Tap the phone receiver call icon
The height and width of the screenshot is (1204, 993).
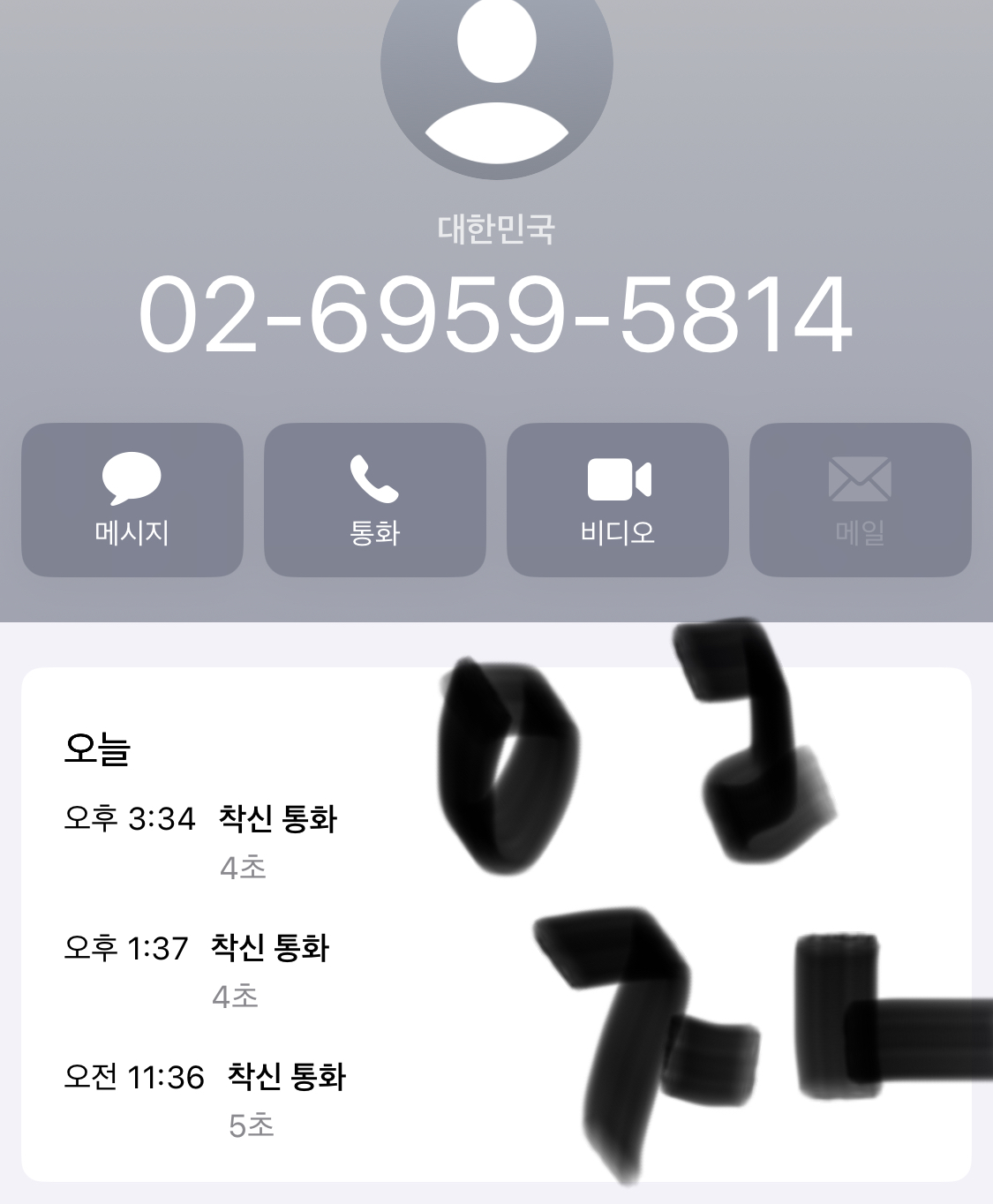click(374, 478)
